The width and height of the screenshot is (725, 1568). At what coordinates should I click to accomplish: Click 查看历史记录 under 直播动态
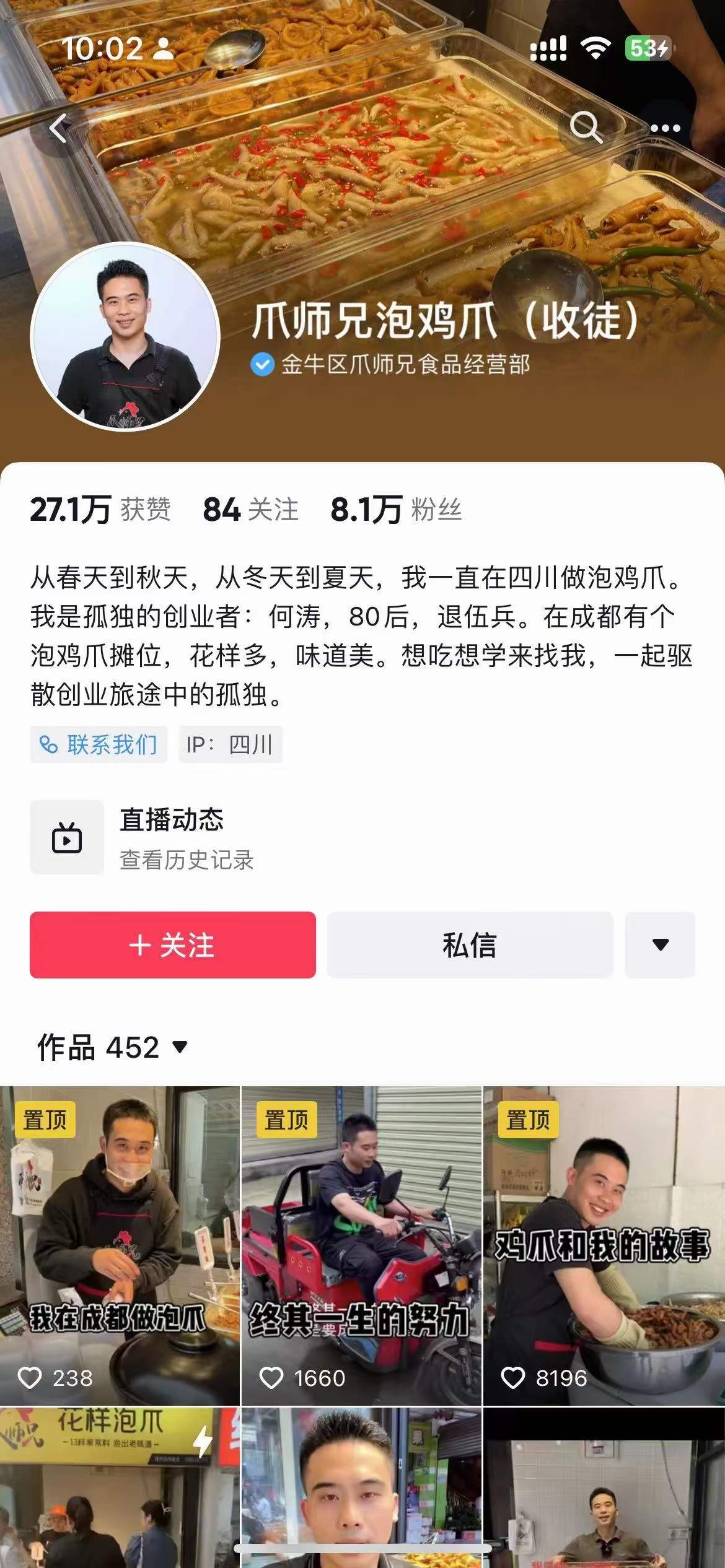(x=186, y=860)
